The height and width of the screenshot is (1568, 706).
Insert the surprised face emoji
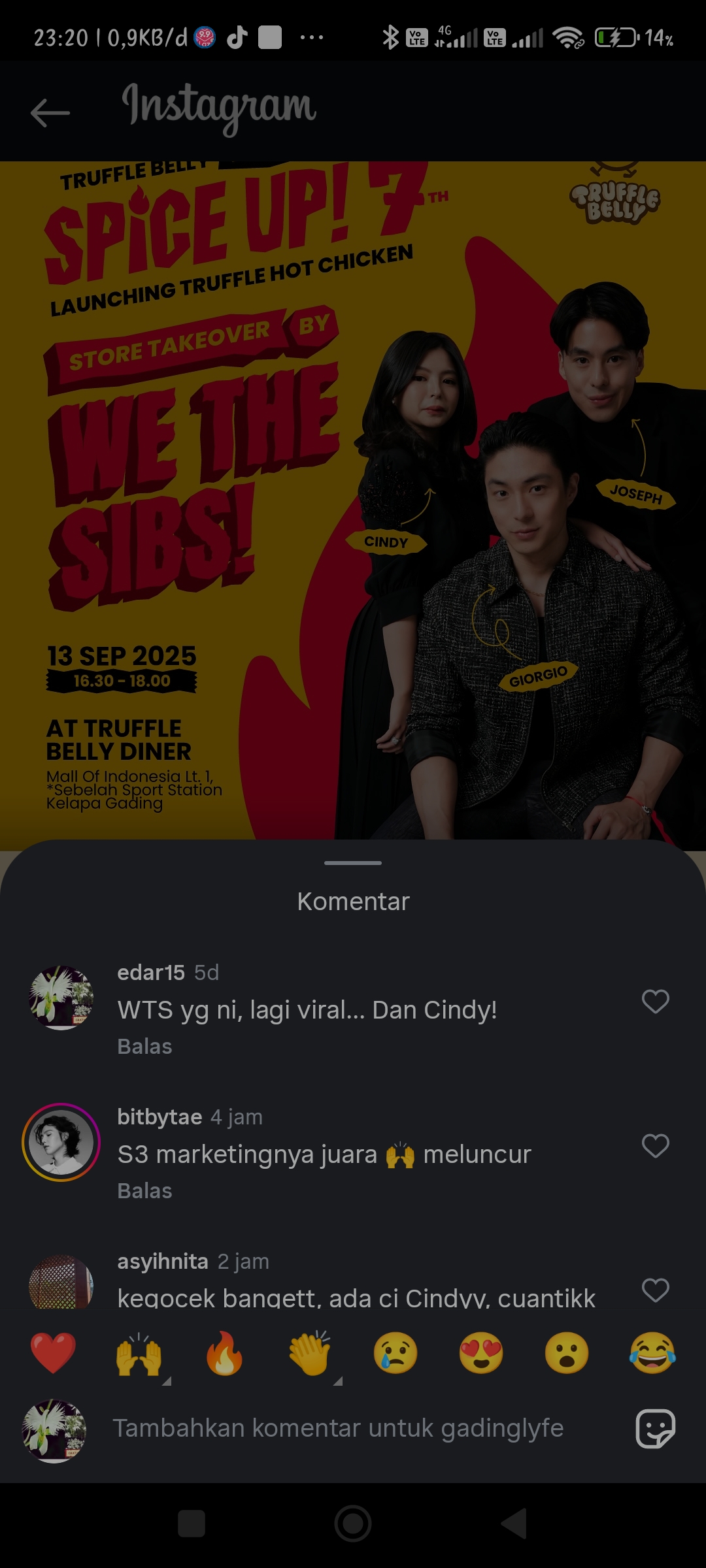click(x=567, y=1353)
